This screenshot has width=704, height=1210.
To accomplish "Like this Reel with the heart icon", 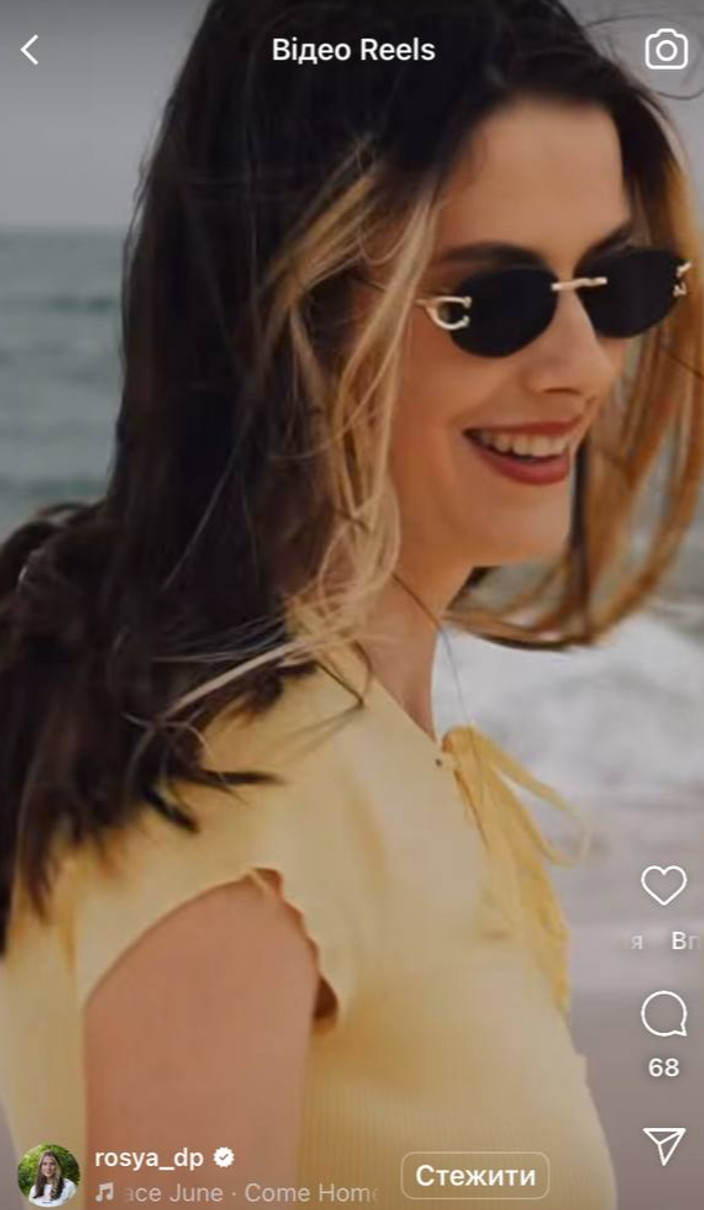I will [x=664, y=885].
